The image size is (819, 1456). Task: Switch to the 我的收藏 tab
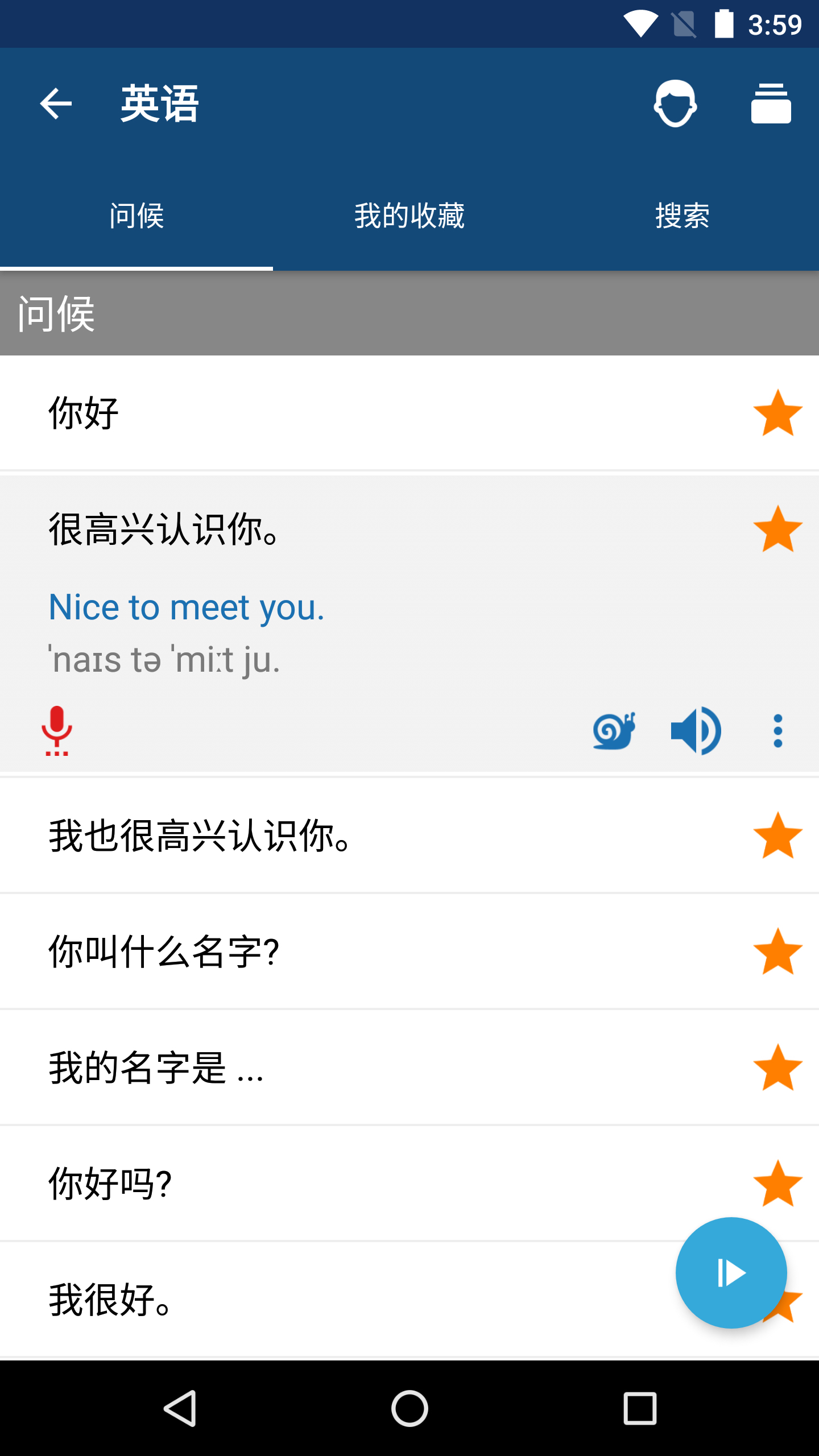click(x=409, y=217)
